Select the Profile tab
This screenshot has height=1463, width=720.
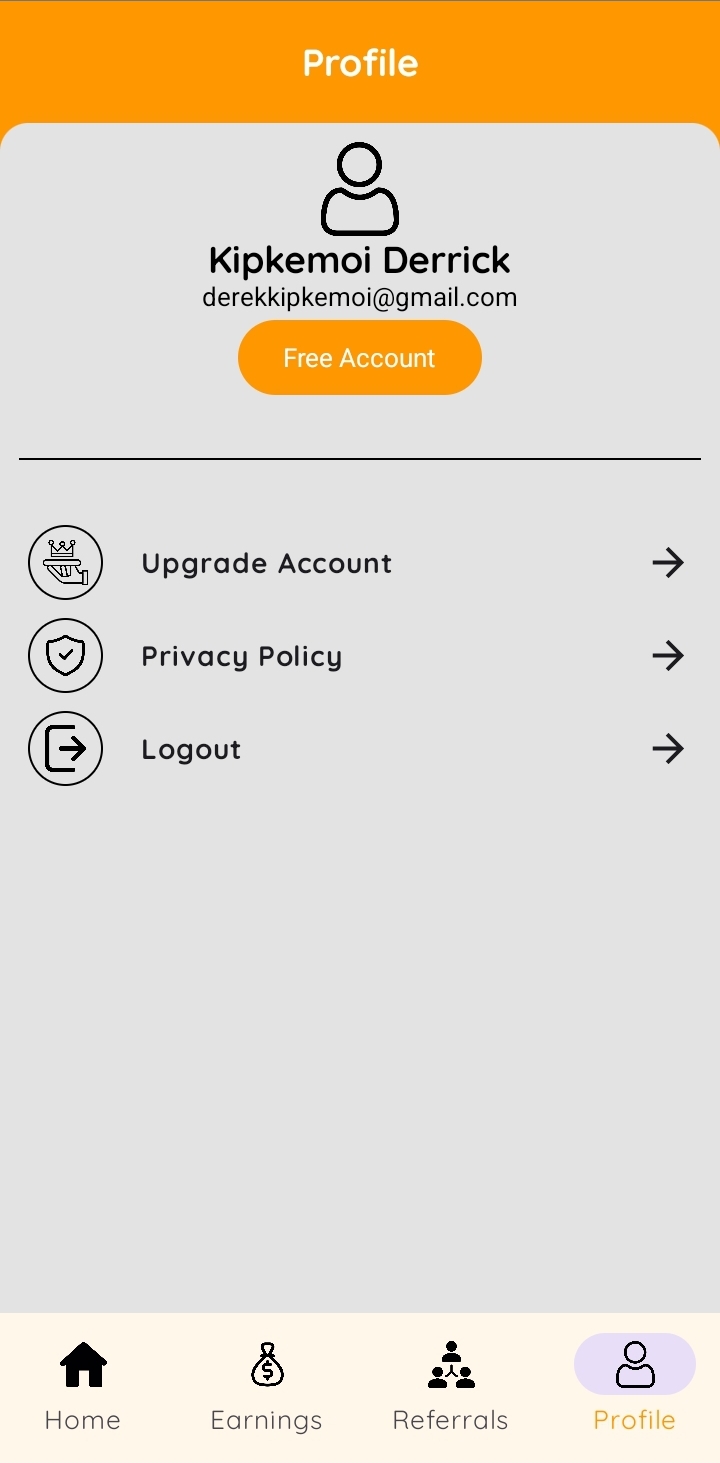[x=634, y=1387]
